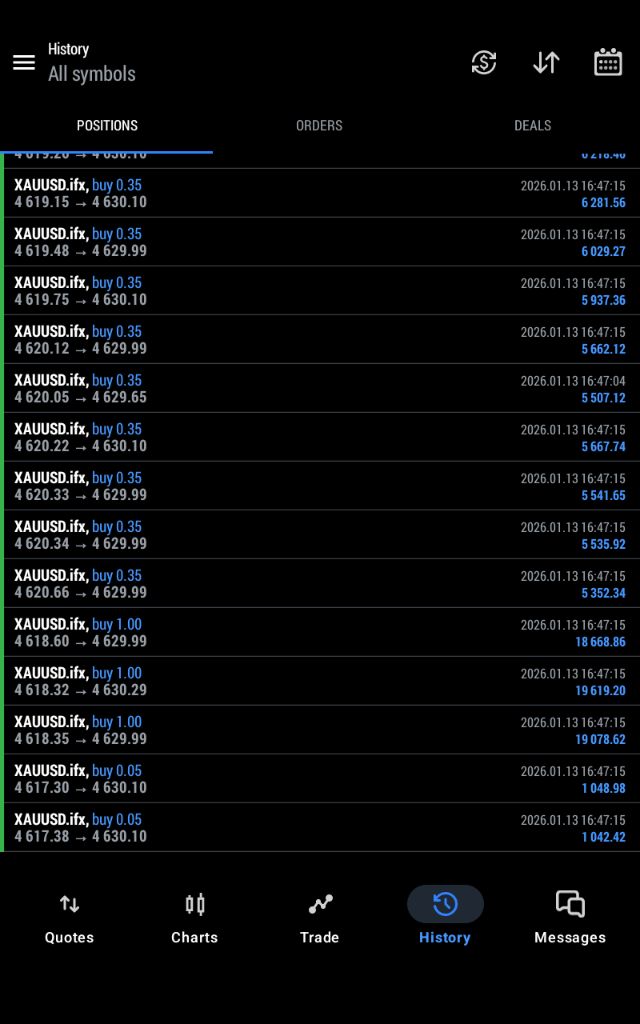Open the sort order arrows
Image resolution: width=640 pixels, height=1024 pixels.
point(546,62)
